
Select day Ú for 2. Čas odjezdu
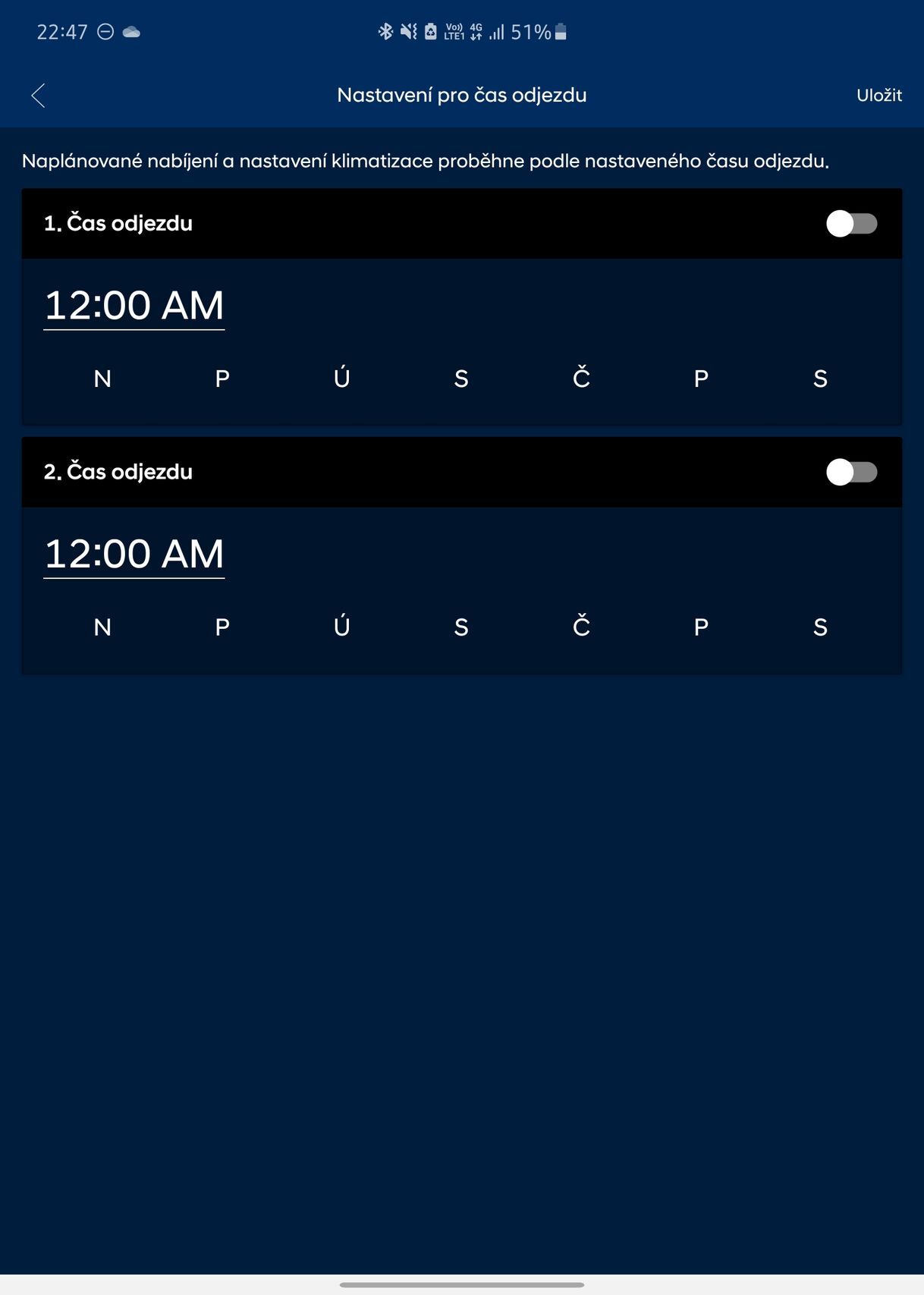(342, 627)
